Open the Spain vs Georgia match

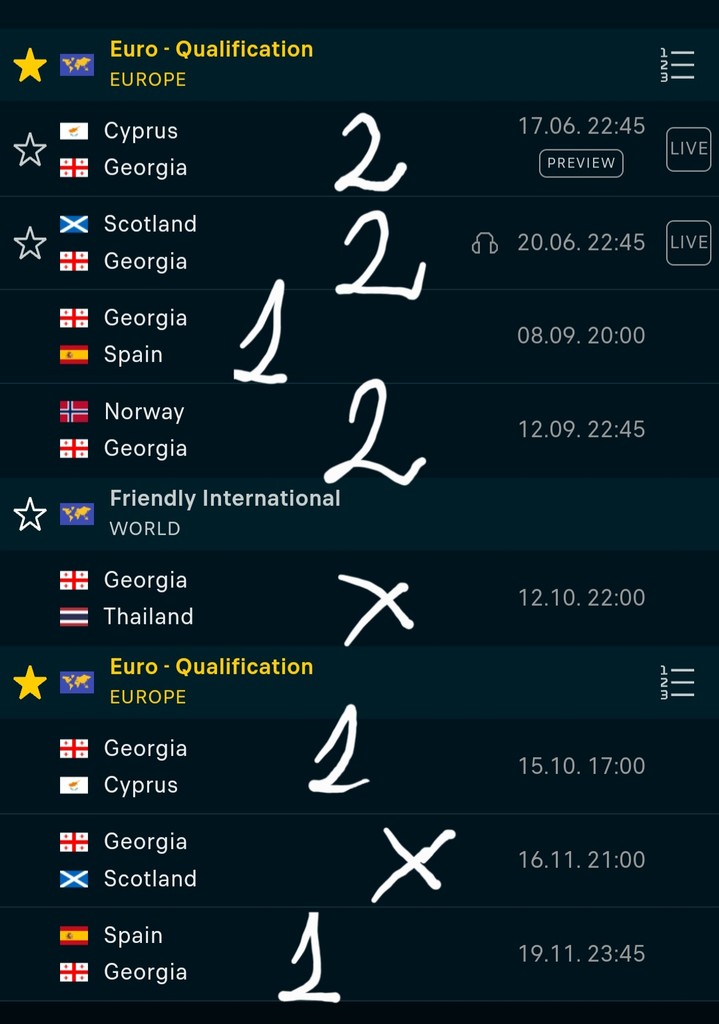145,954
